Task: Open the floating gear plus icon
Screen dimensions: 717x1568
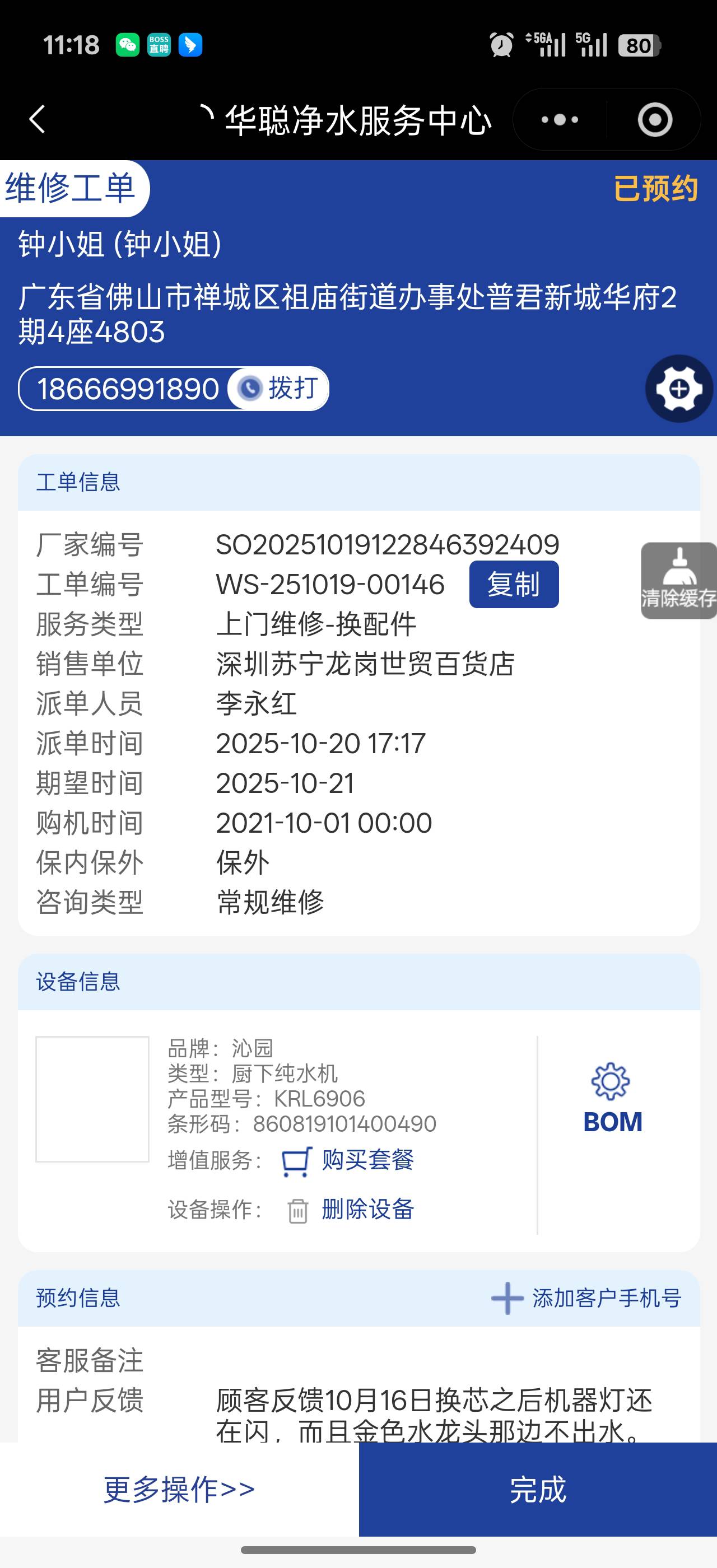Action: click(x=679, y=389)
